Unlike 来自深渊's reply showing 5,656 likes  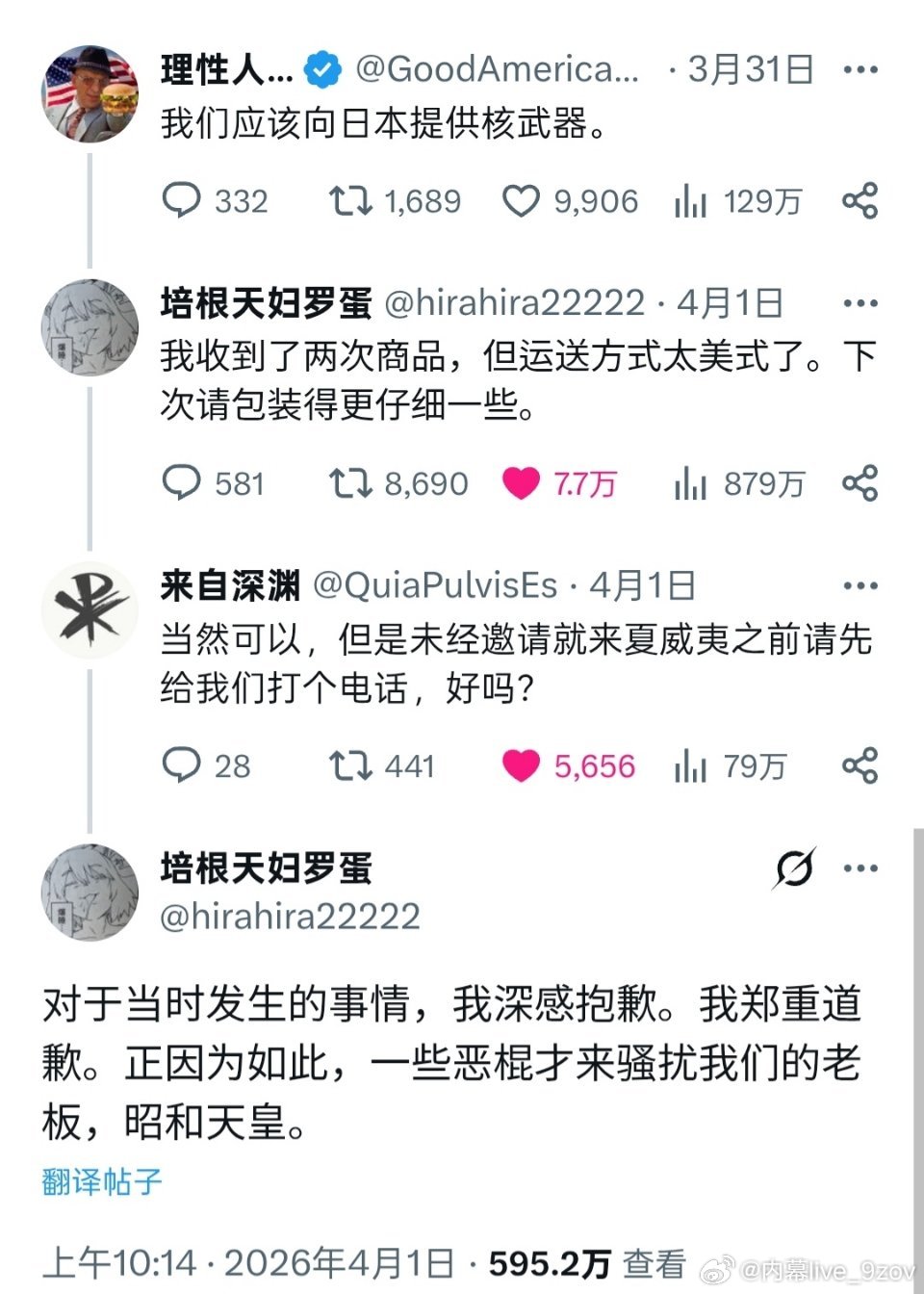pos(523,766)
